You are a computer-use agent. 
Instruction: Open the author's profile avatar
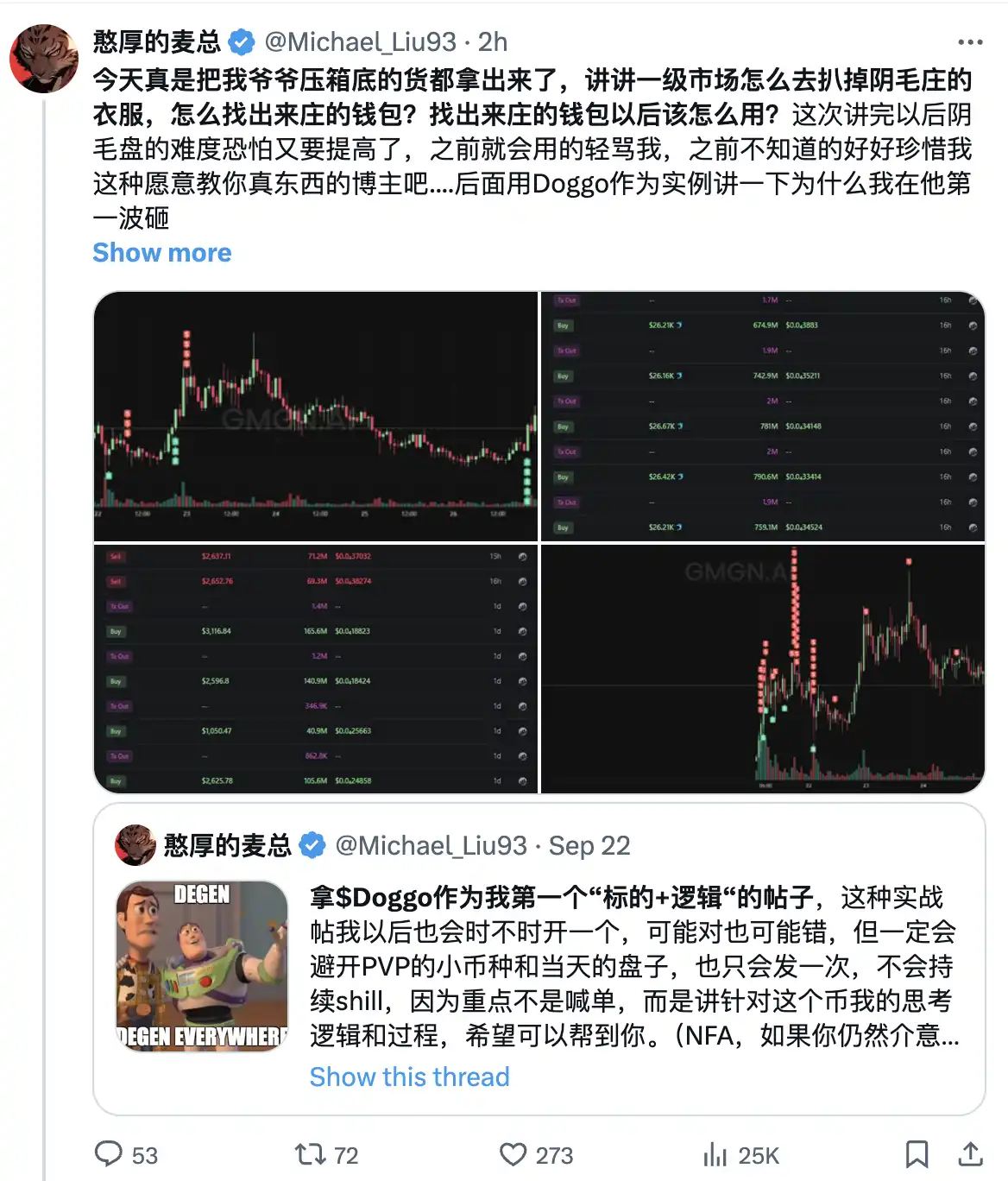43,59
